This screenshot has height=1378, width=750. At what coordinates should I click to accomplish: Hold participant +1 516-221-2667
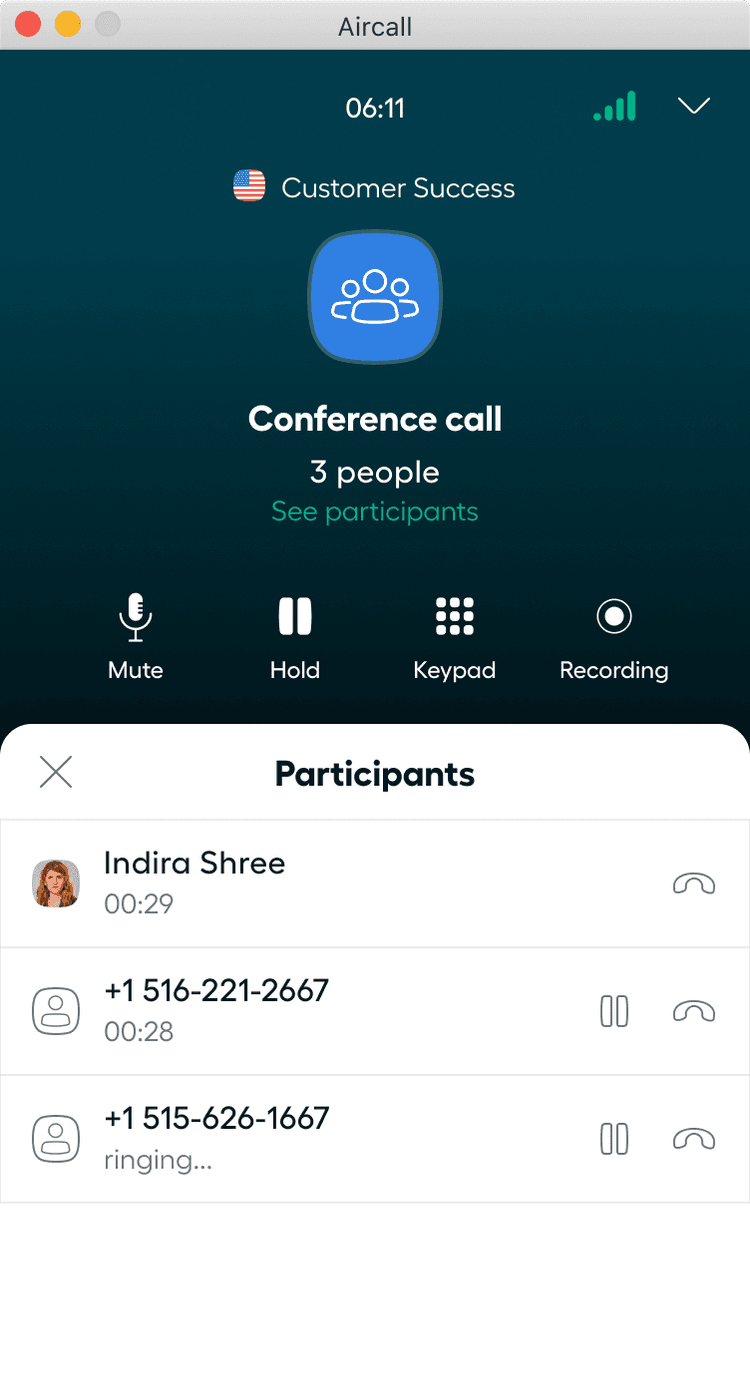pos(614,1012)
